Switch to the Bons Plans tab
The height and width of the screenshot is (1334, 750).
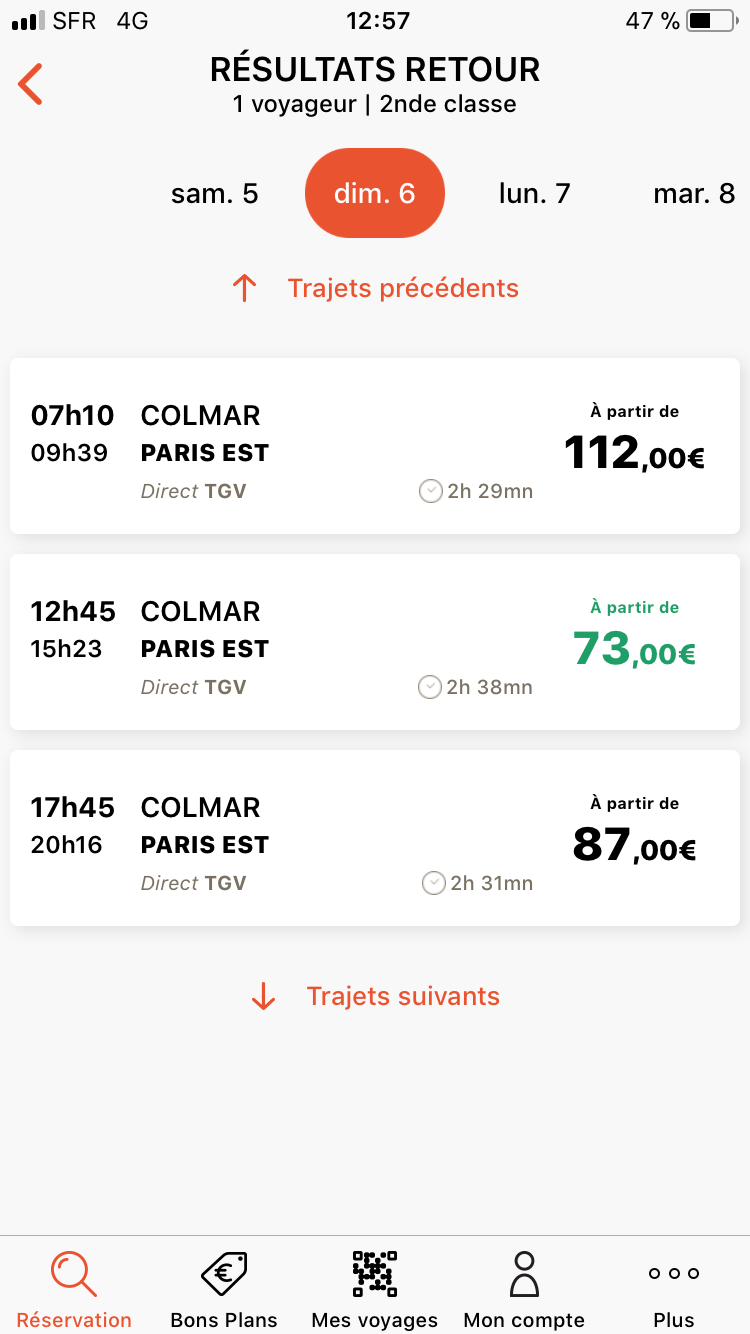[224, 1289]
